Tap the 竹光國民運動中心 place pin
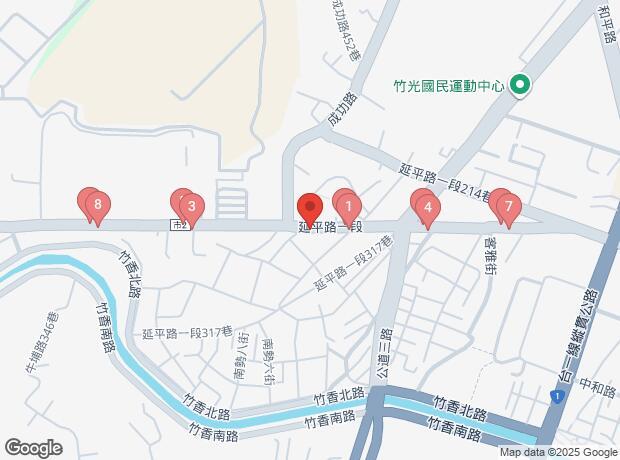The width and height of the screenshot is (620, 460). [x=520, y=86]
